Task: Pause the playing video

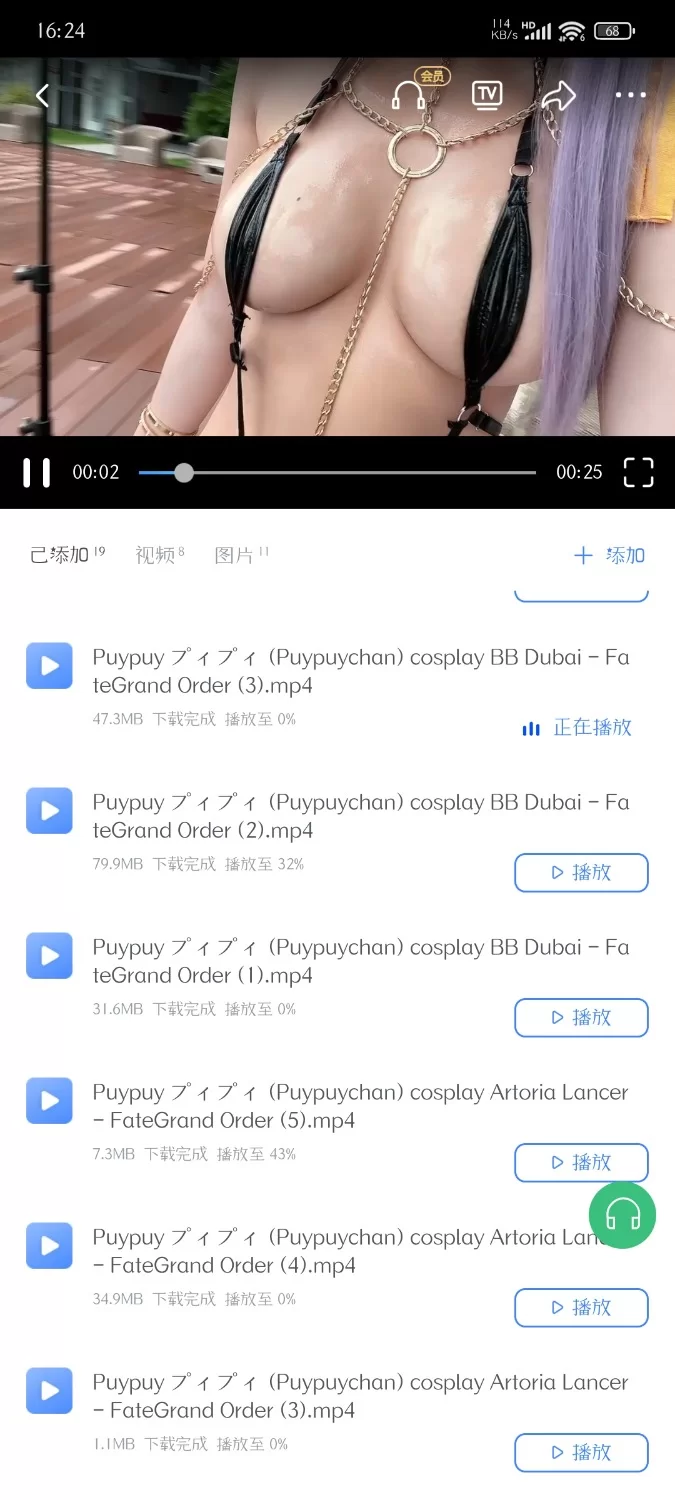Action: click(37, 472)
